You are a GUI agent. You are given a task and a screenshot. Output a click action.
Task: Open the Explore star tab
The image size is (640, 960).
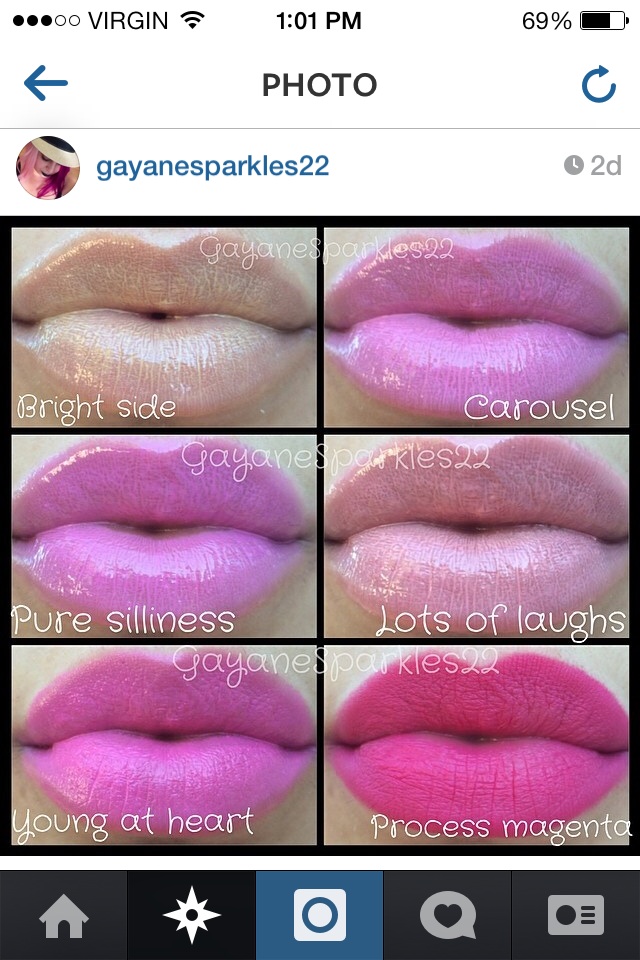(192, 915)
